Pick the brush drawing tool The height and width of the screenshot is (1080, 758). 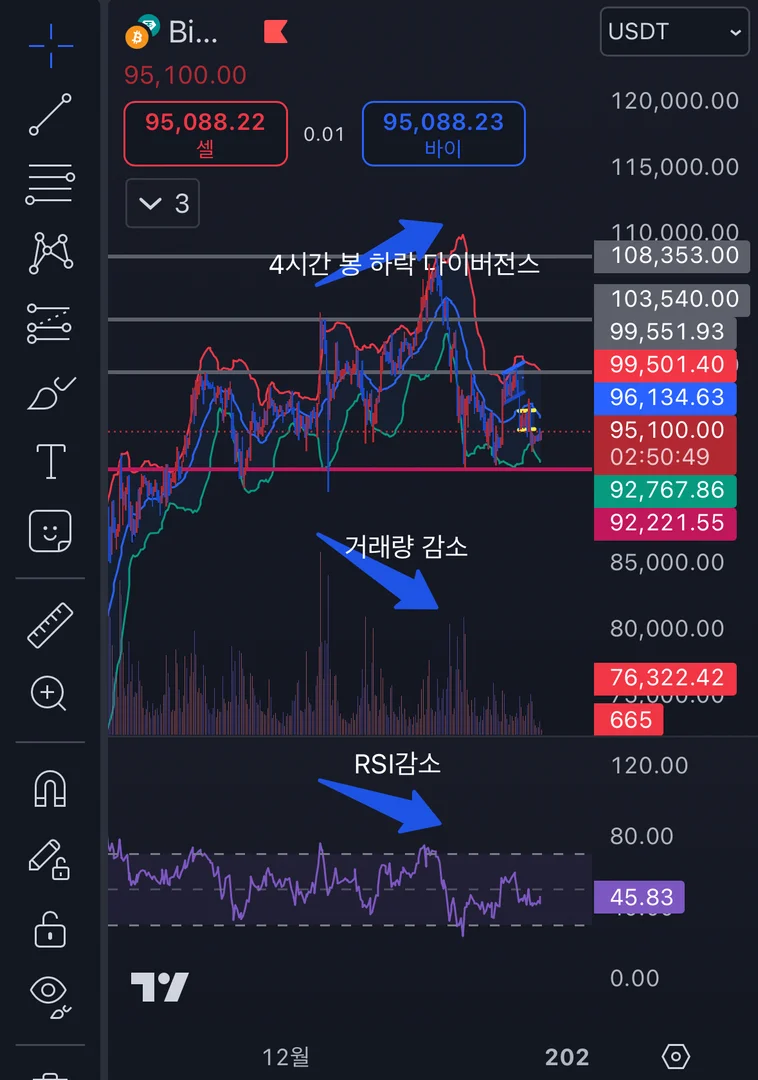(50, 392)
